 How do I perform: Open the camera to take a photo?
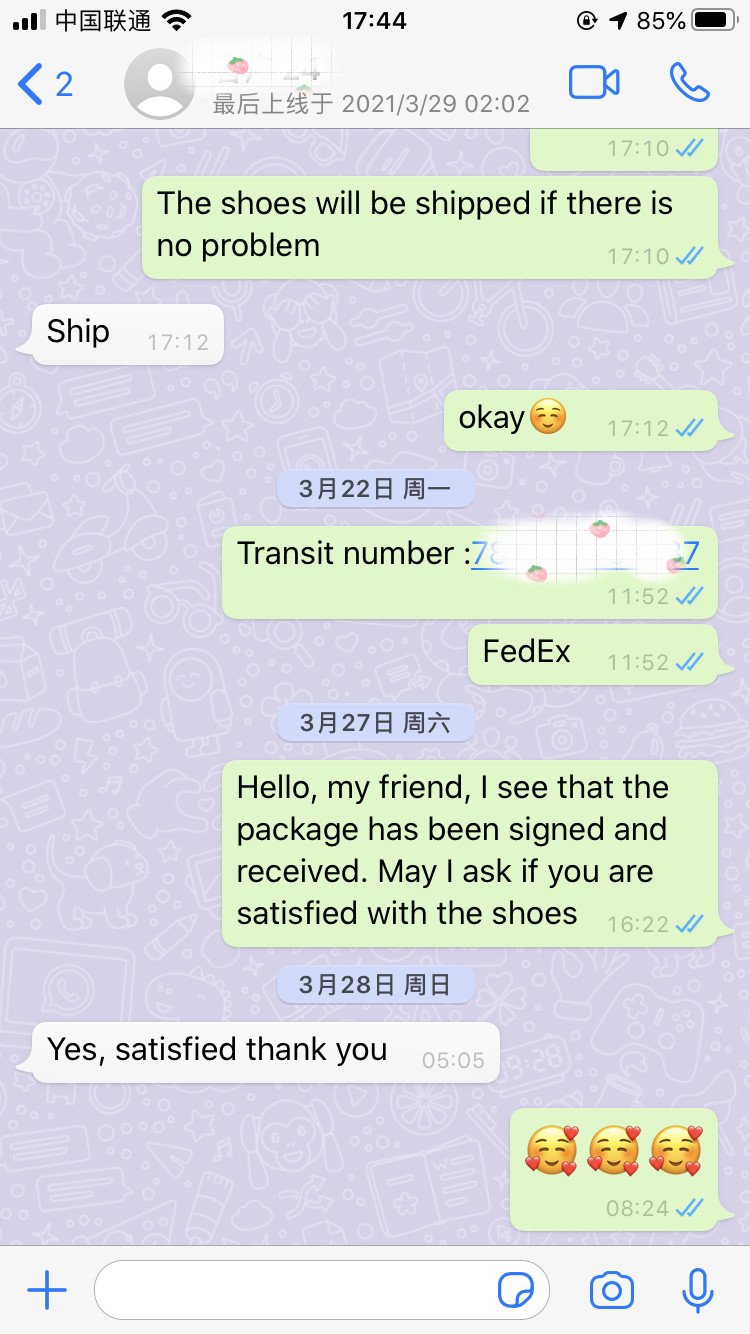point(612,1291)
